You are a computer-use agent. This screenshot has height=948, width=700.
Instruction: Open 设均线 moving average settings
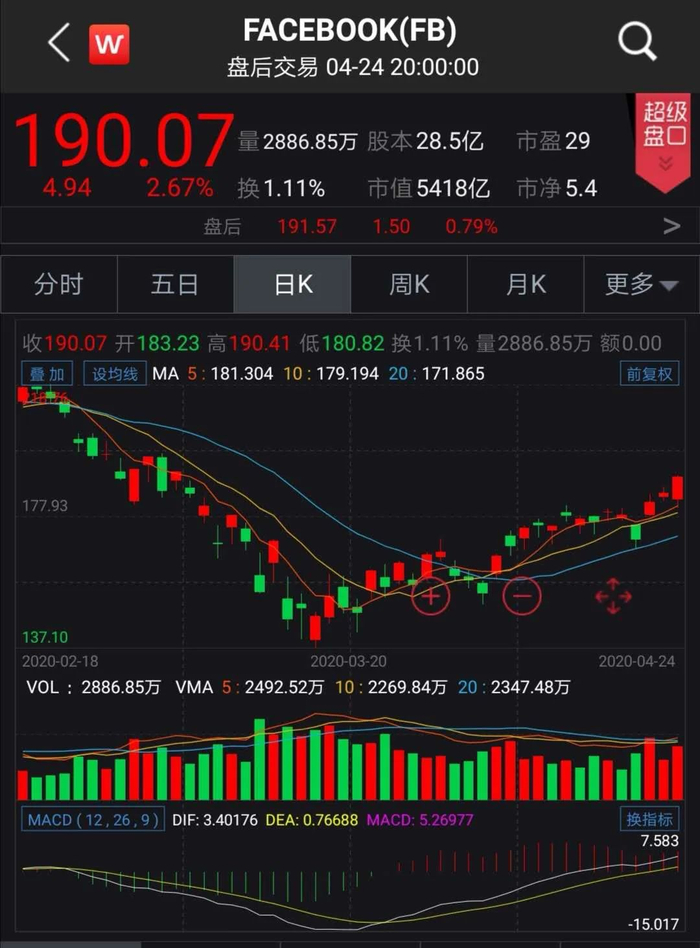click(x=114, y=375)
